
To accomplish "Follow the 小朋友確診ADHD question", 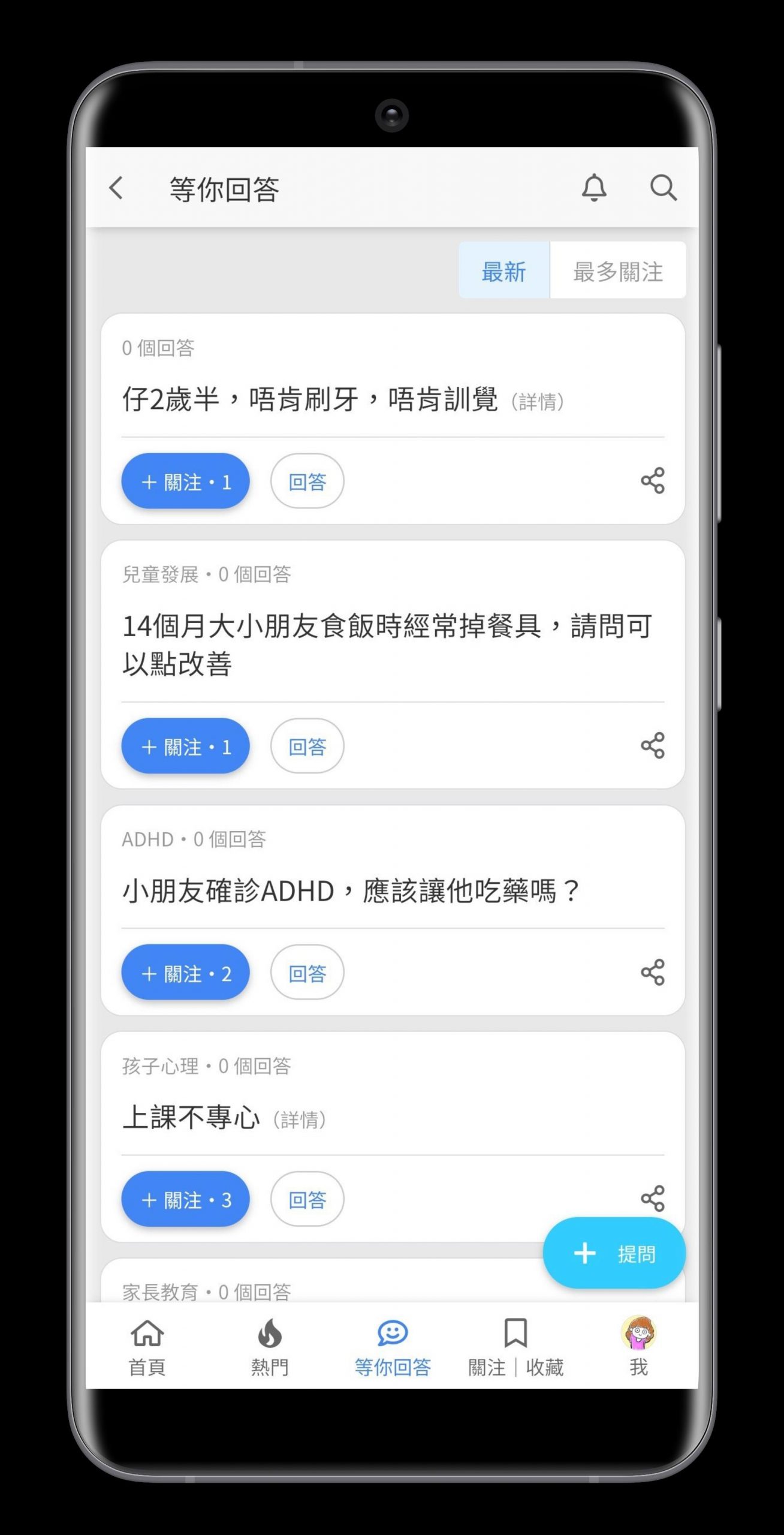I will pos(186,973).
